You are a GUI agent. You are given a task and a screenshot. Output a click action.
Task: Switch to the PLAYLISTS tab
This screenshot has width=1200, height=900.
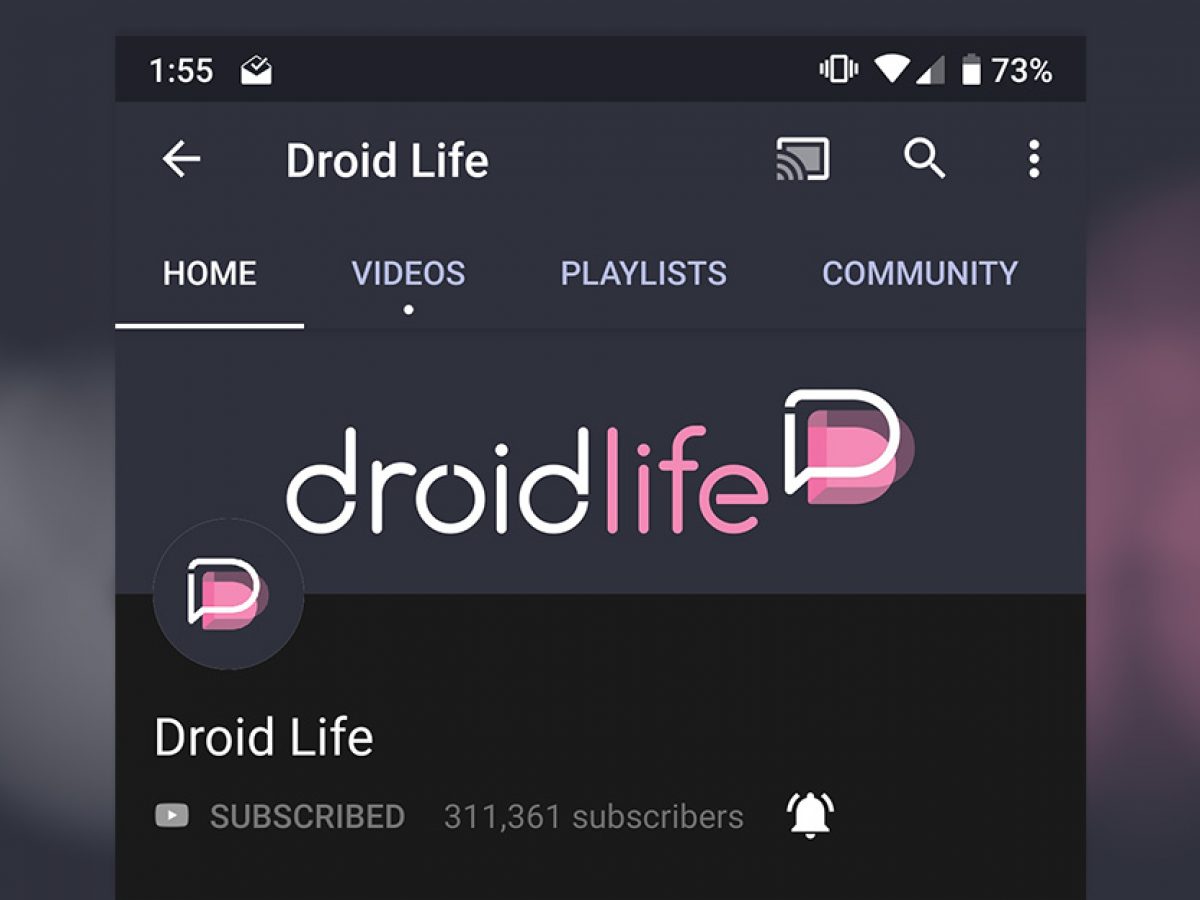pos(643,274)
